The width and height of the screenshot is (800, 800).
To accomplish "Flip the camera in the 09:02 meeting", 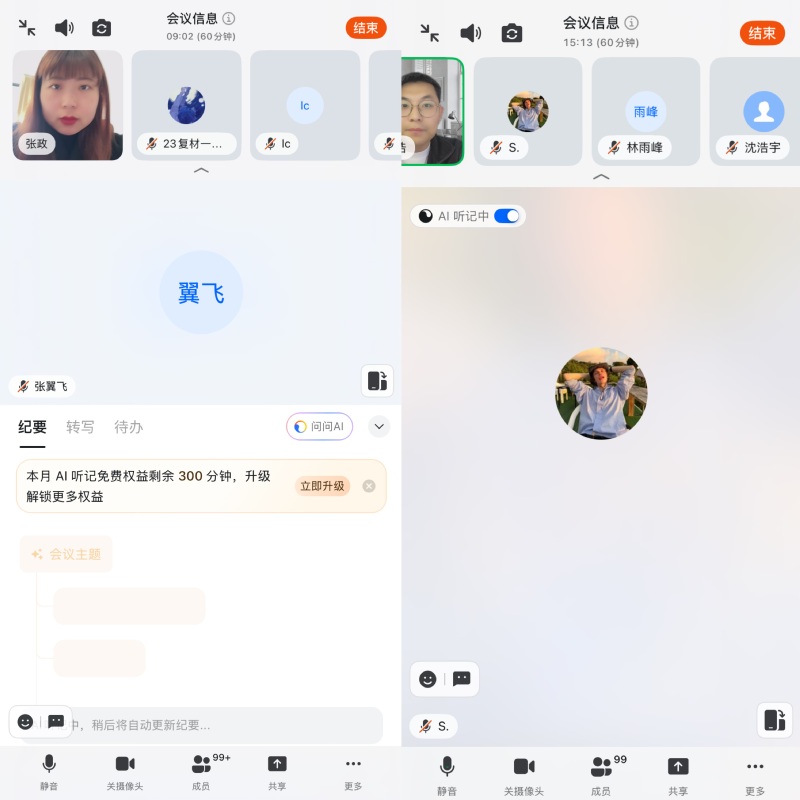I will click(x=101, y=27).
